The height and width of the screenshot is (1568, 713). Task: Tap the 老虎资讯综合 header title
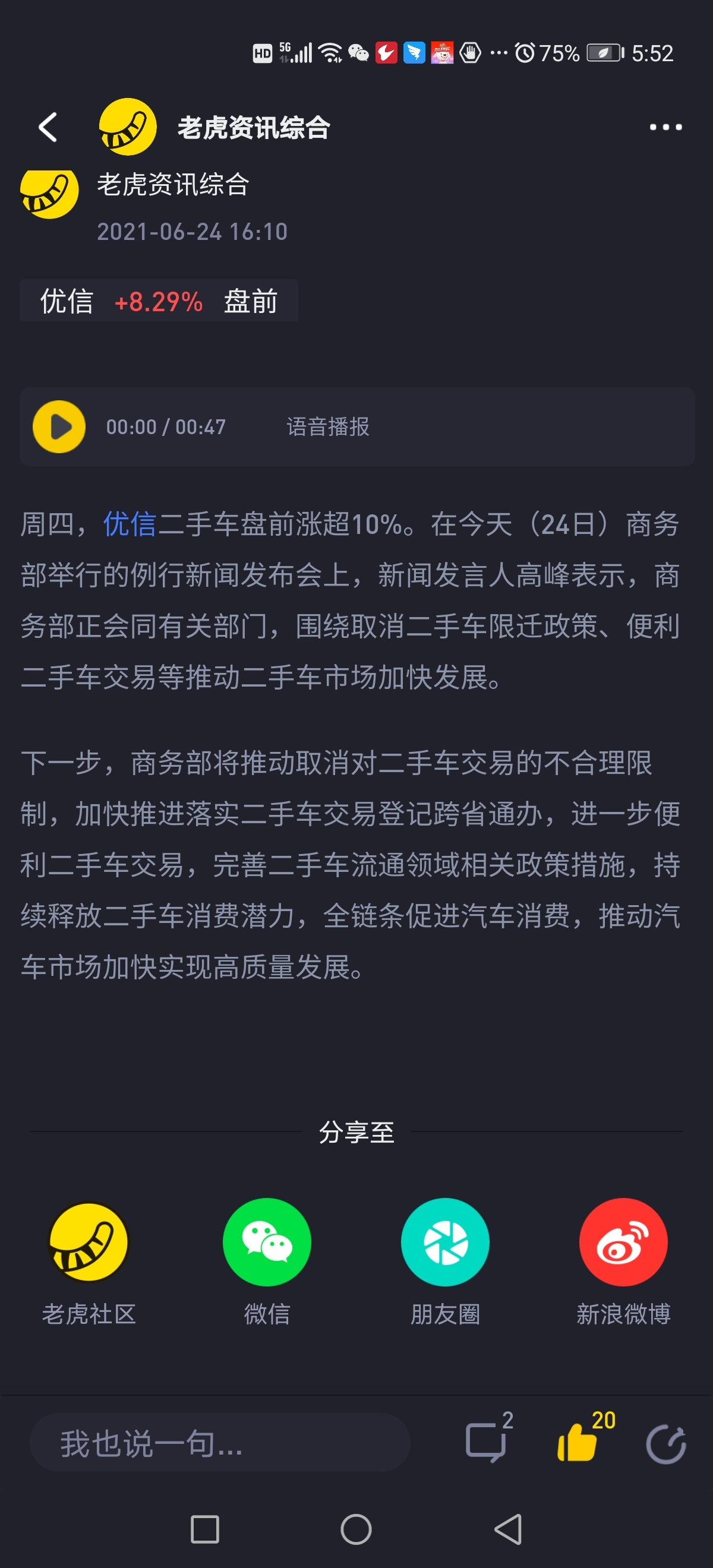253,128
